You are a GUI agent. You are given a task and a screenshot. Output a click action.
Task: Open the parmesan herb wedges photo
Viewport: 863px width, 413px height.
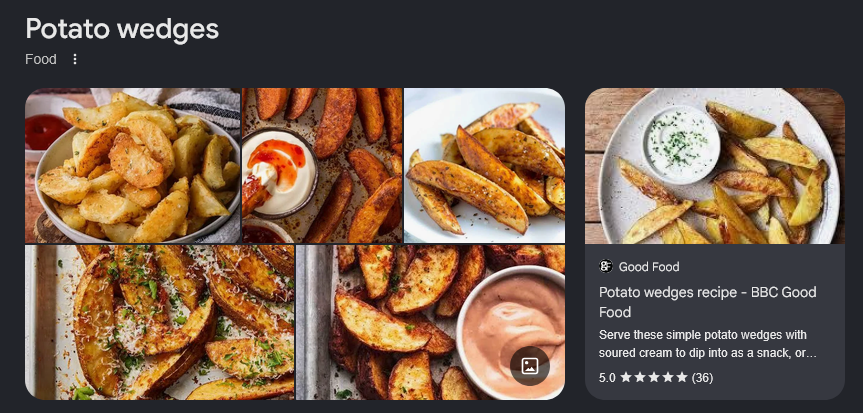click(x=160, y=322)
